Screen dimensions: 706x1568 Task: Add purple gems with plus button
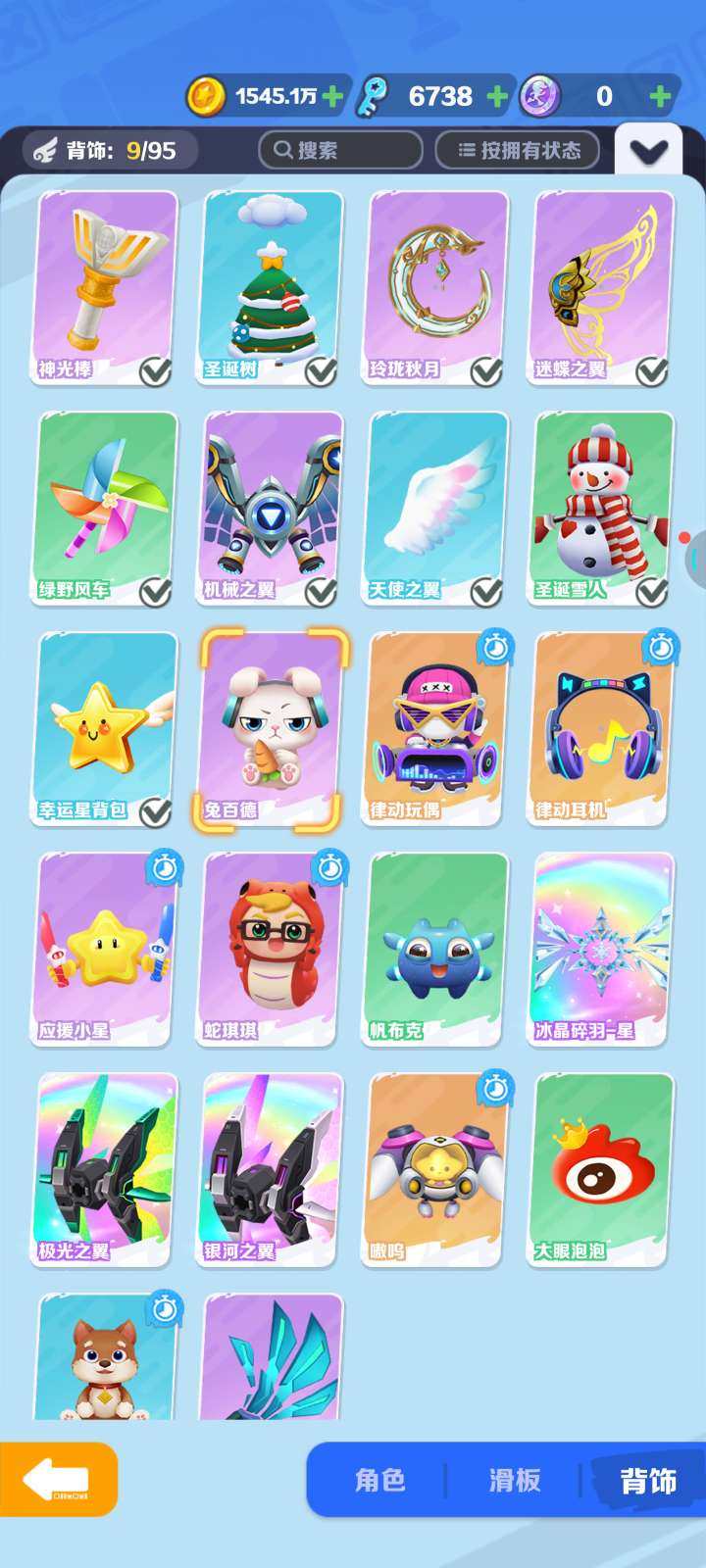tap(661, 96)
